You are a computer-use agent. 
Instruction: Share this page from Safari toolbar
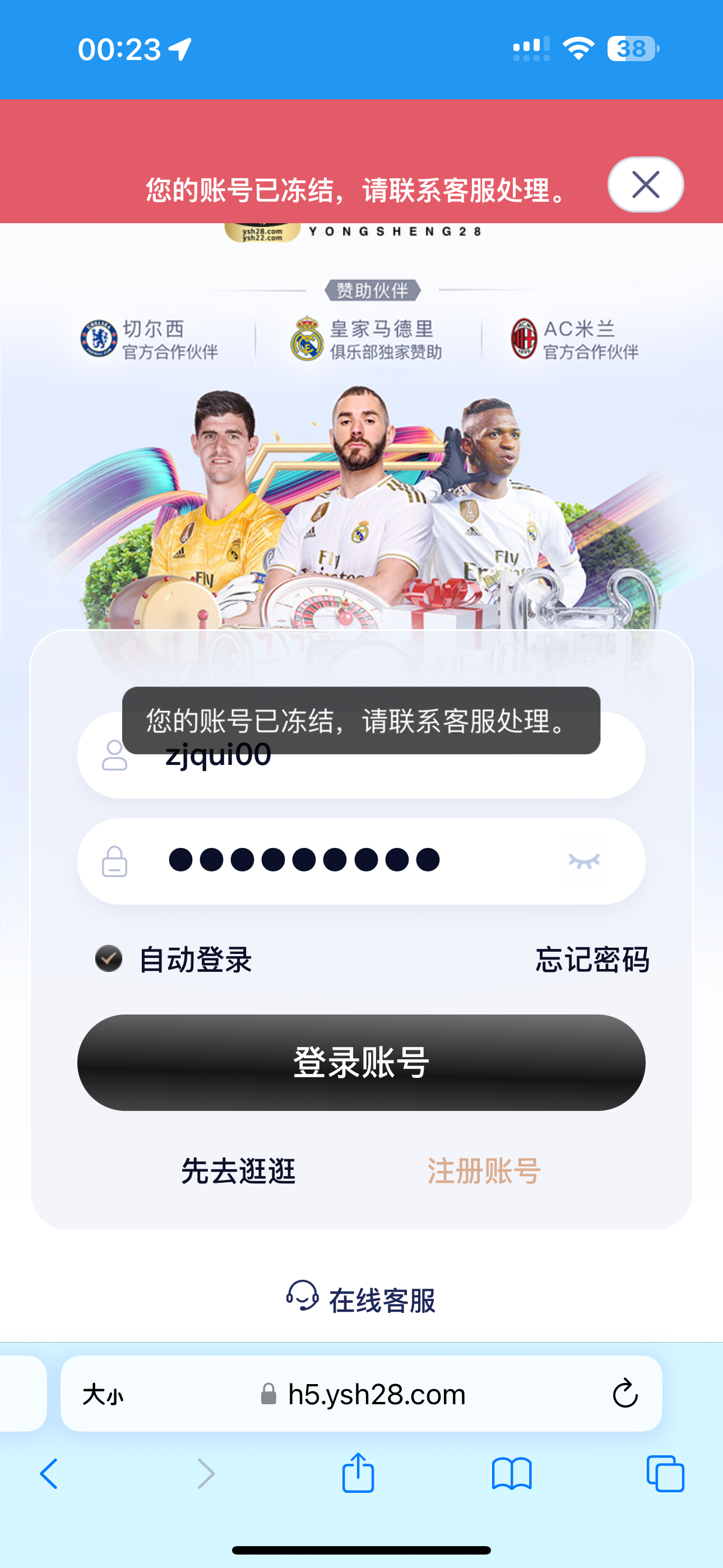[358, 1473]
